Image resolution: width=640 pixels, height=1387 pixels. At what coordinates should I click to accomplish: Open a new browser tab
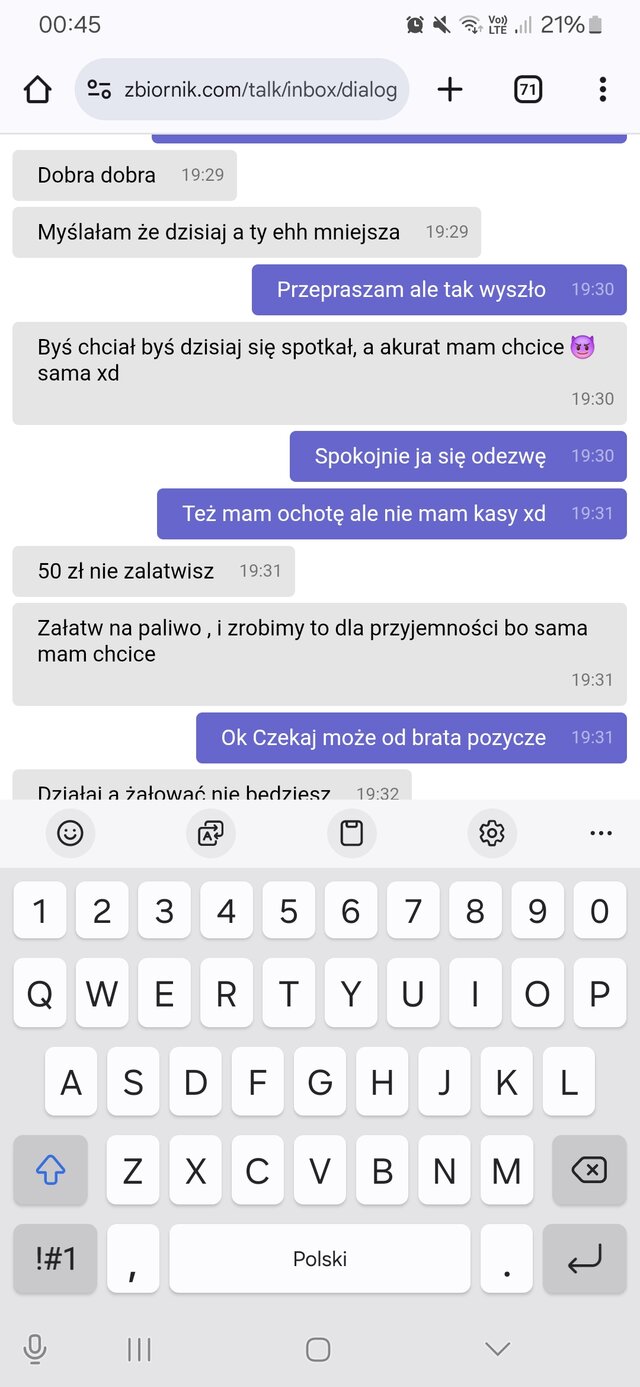coord(451,90)
